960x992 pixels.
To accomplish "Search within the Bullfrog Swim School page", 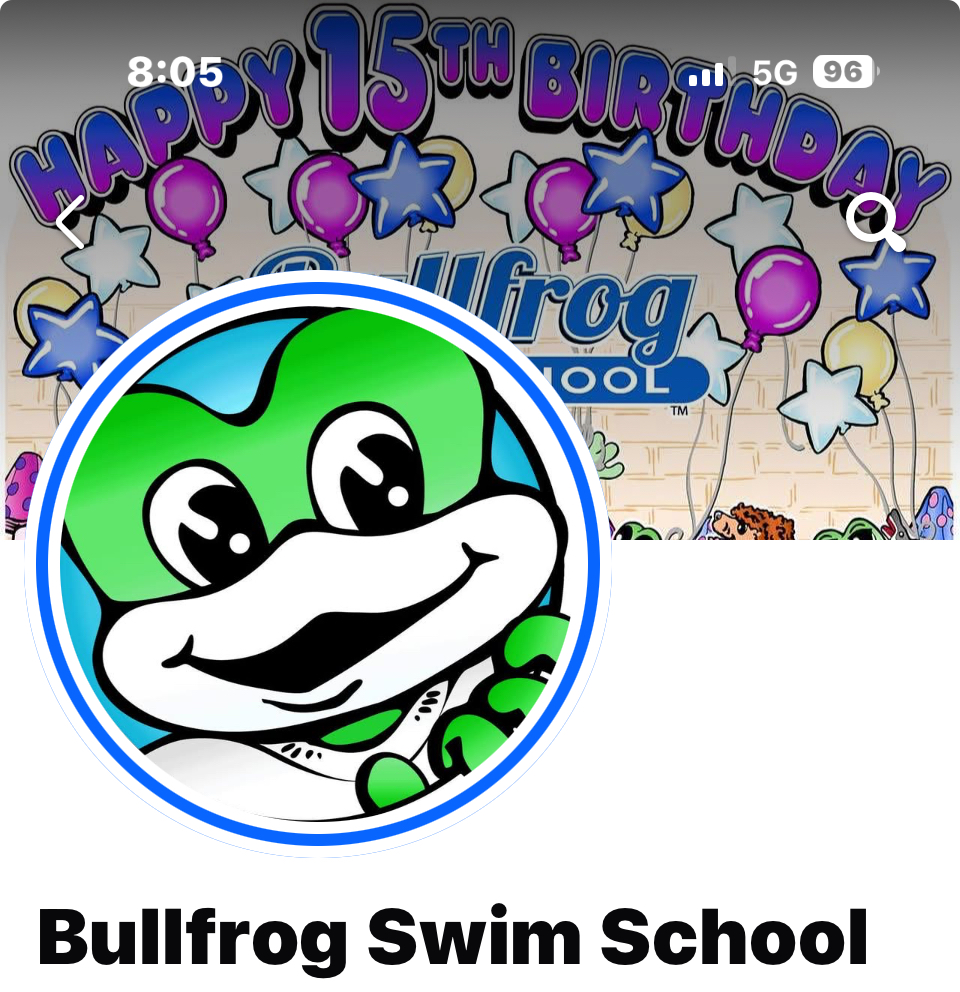I will pos(875,222).
